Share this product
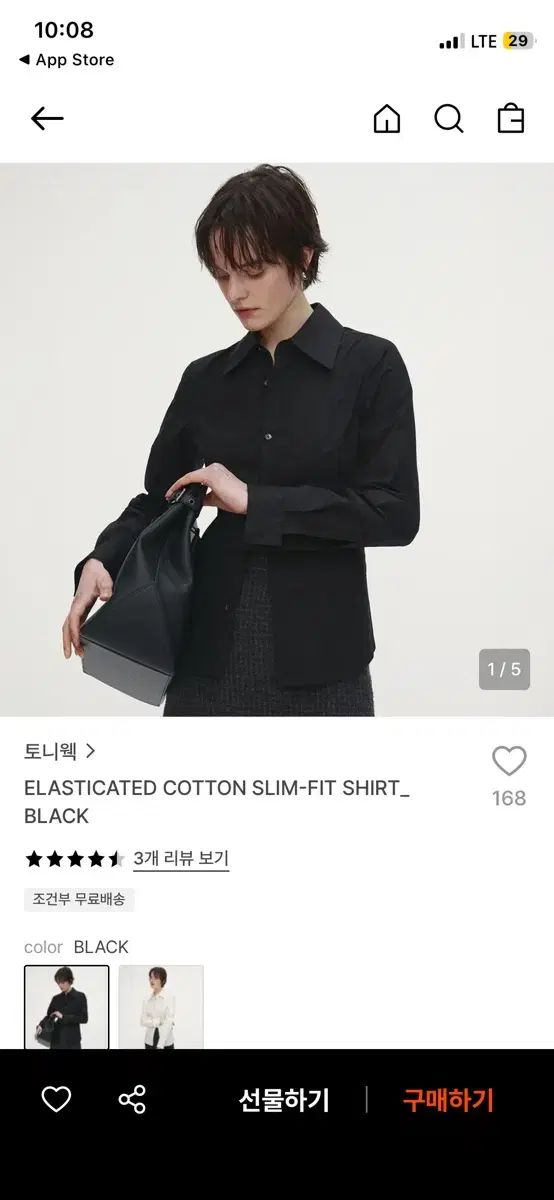Viewport: 554px width, 1200px height. 132,1100
